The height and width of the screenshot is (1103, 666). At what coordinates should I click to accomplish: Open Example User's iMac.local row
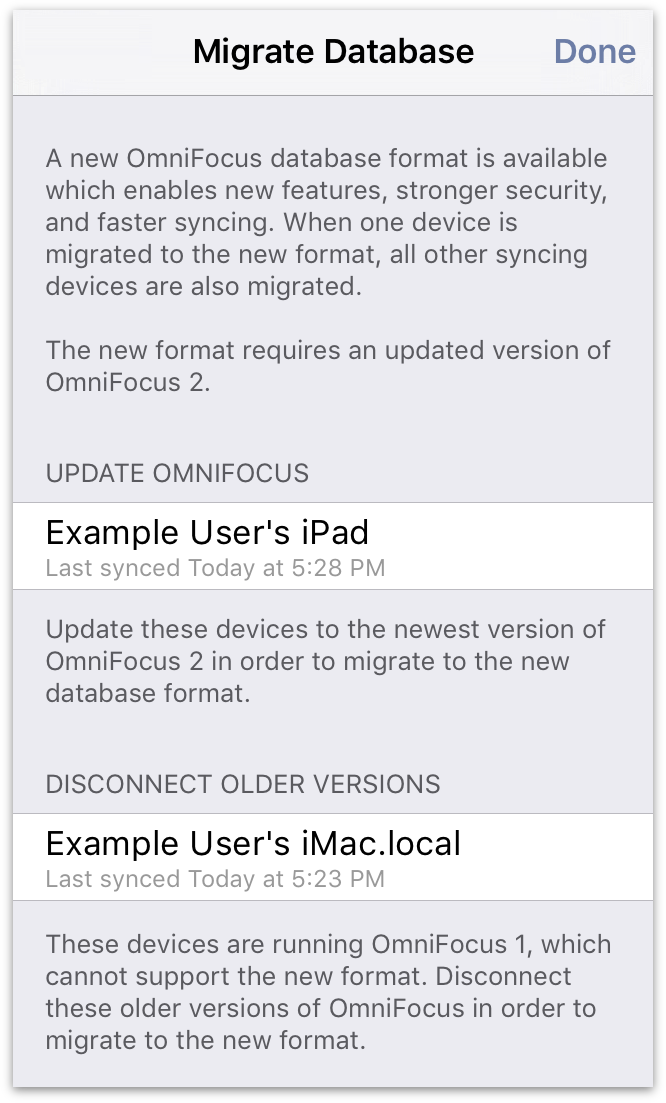(333, 857)
